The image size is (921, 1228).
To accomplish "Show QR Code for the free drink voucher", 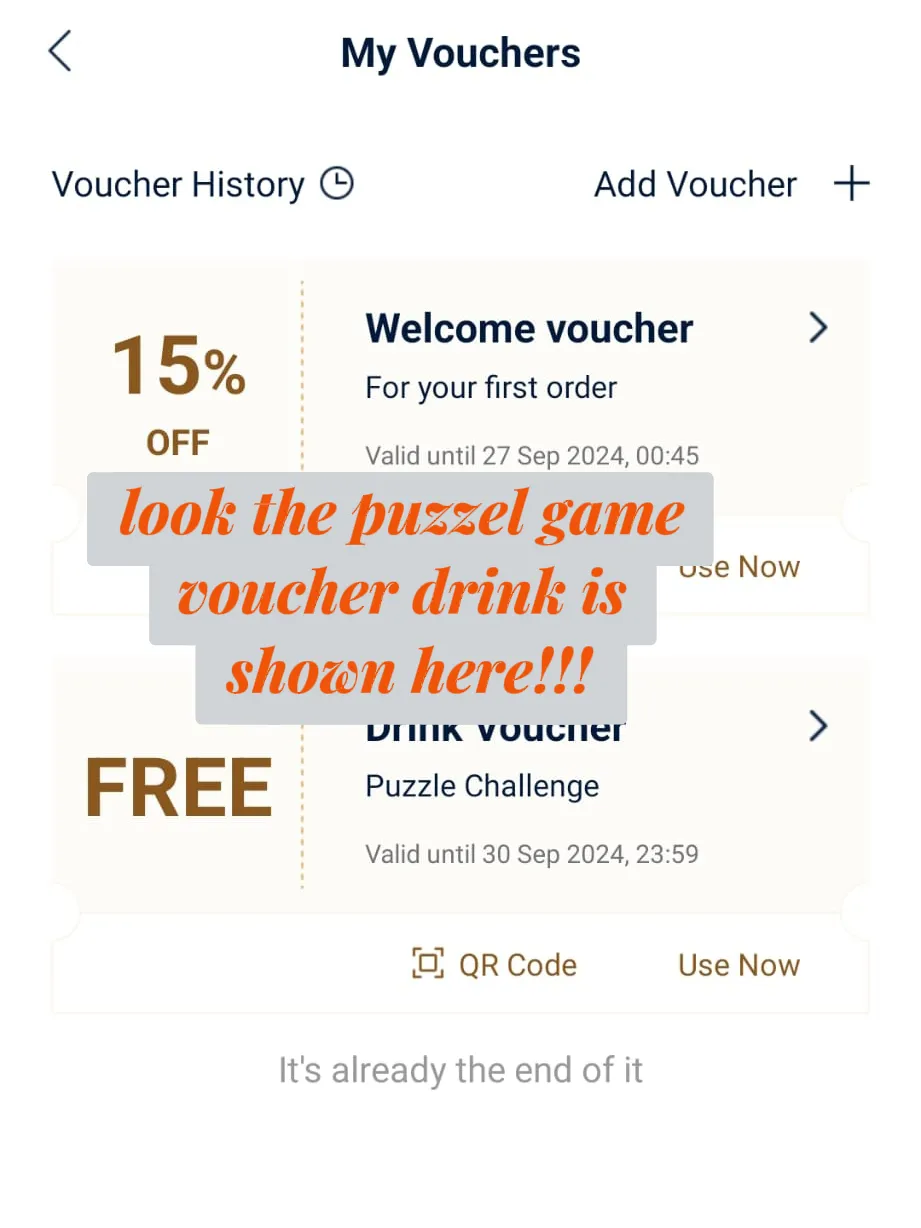I will point(495,965).
